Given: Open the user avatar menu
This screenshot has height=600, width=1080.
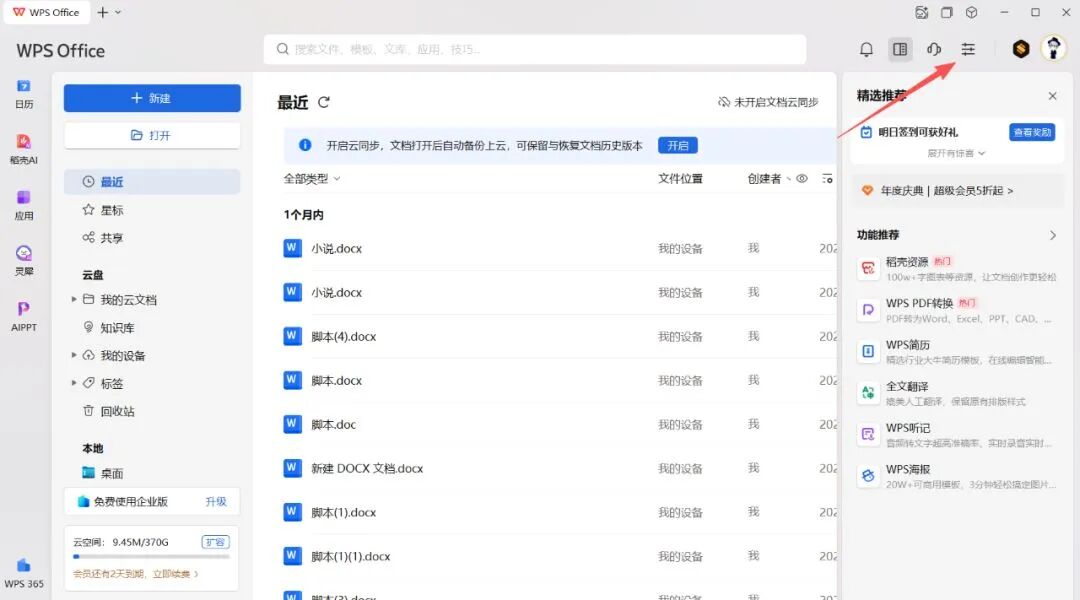Looking at the screenshot, I should (x=1053, y=49).
